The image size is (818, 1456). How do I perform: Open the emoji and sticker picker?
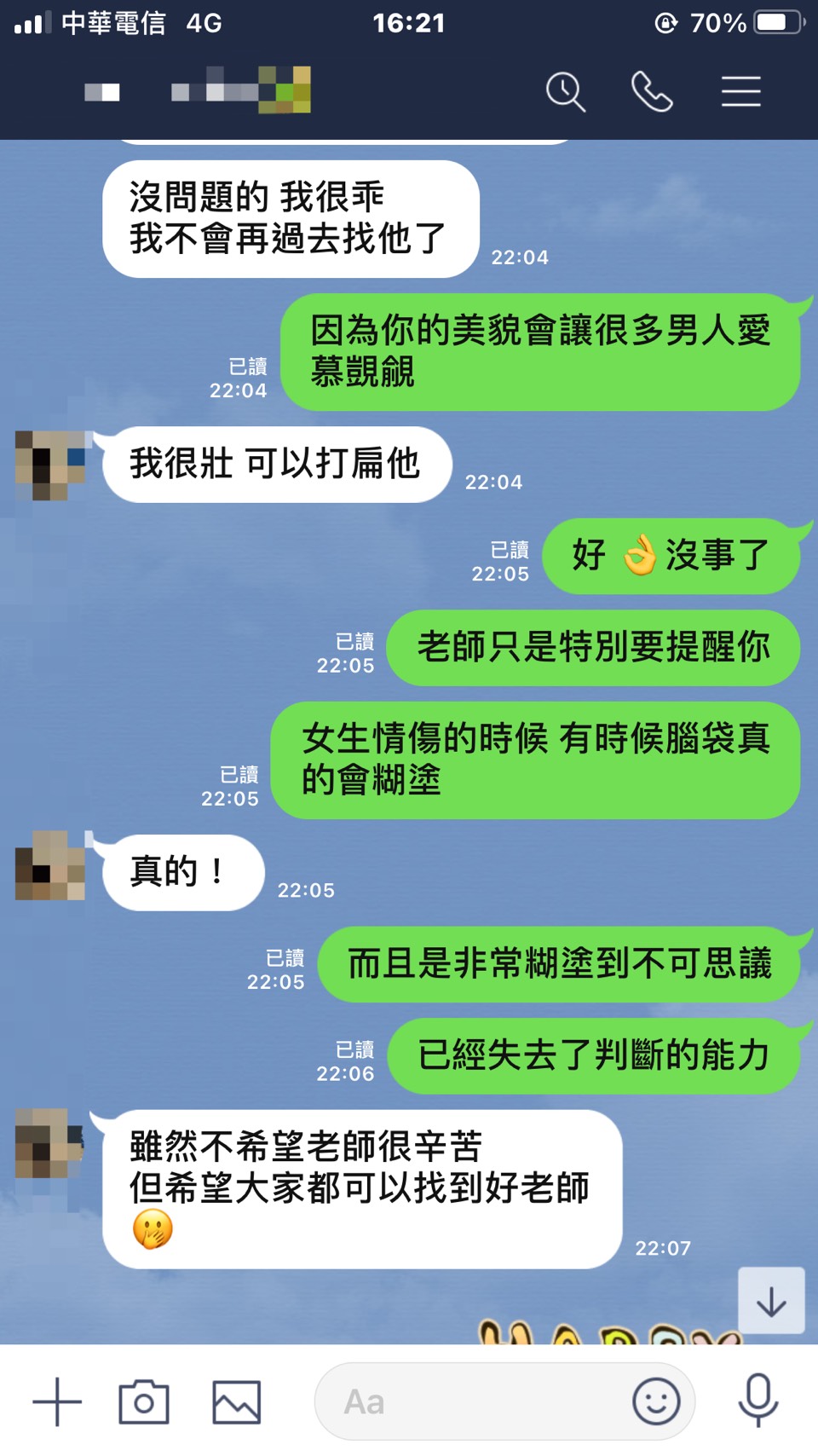pyautogui.click(x=656, y=1401)
